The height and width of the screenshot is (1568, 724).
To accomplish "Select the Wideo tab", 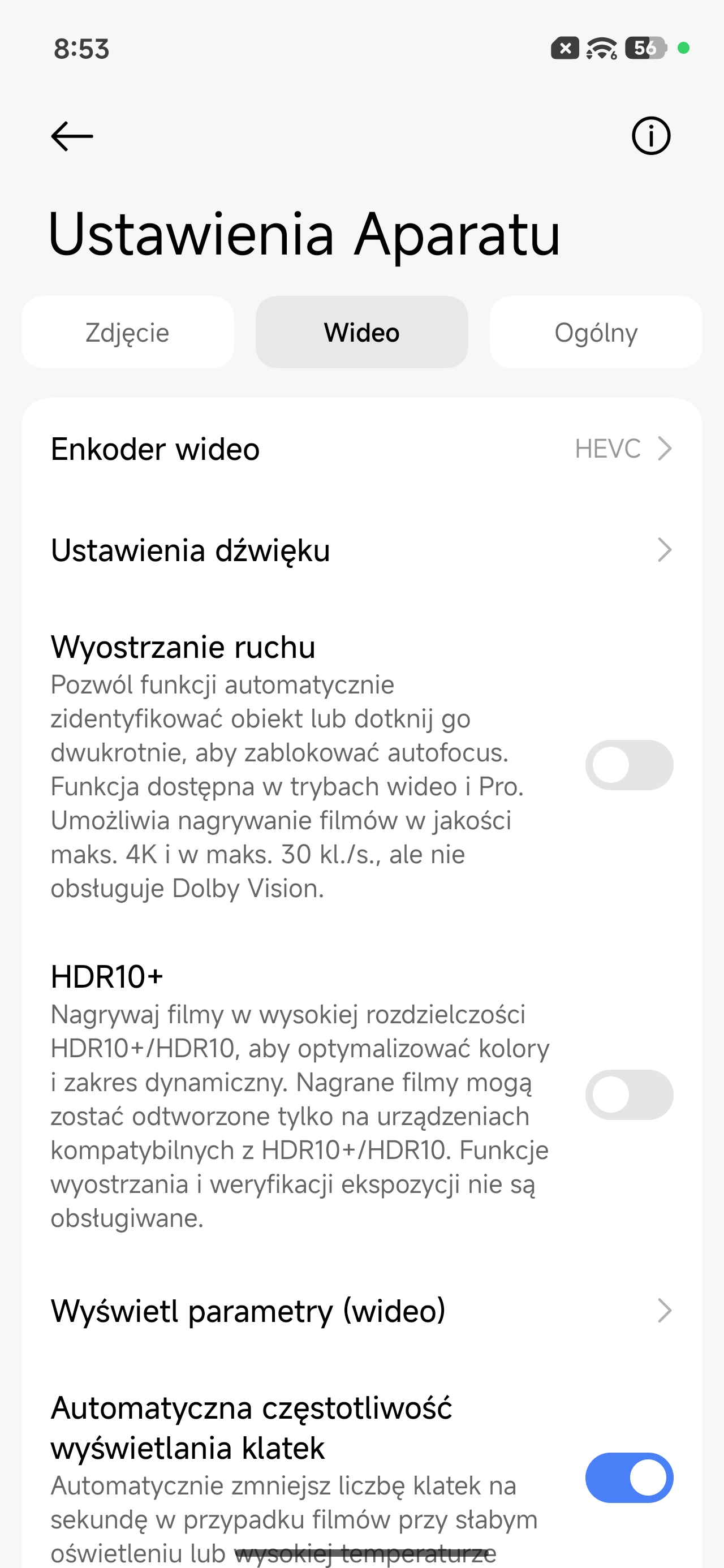I will (x=361, y=333).
